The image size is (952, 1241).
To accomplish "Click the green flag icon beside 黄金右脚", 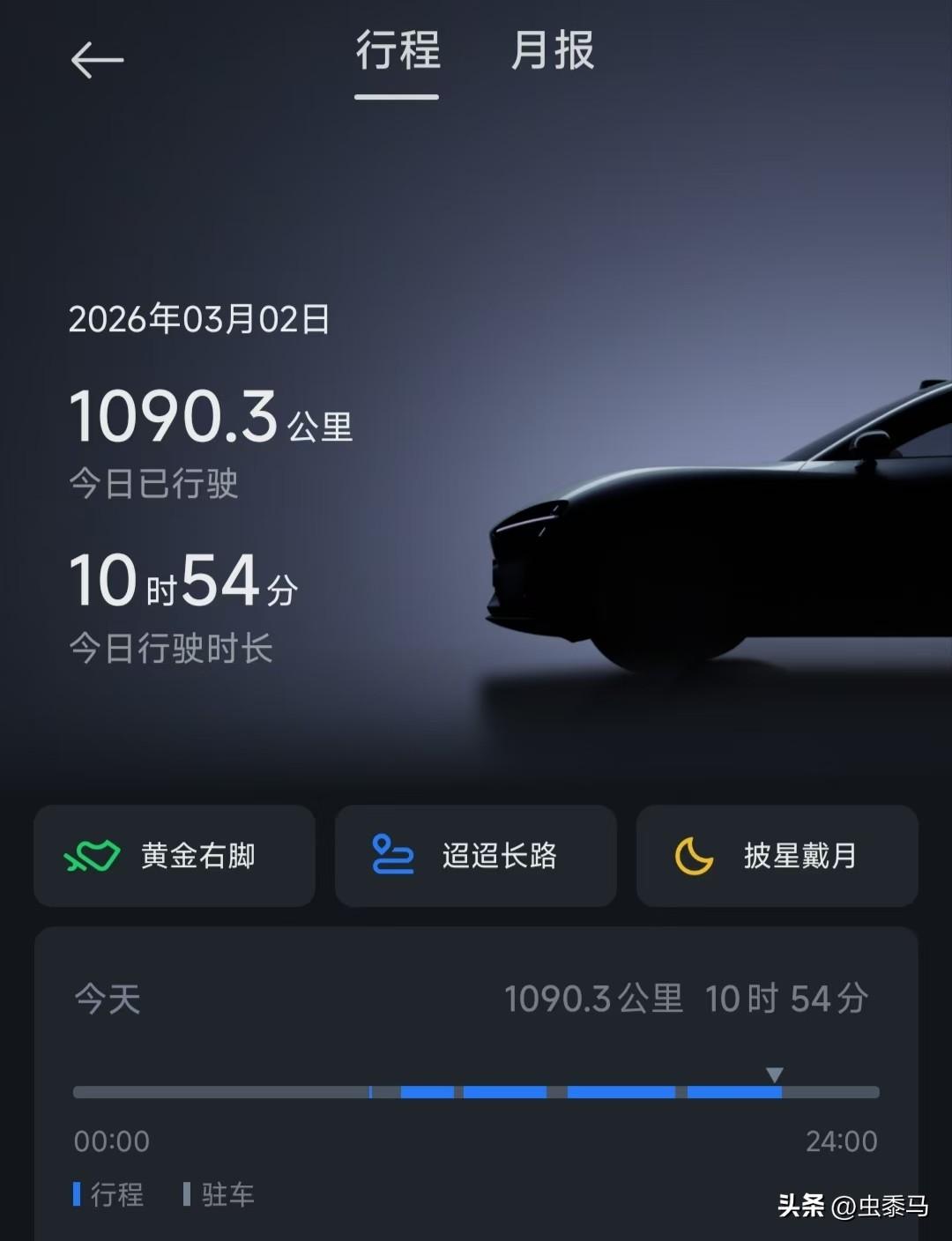I will [91, 854].
